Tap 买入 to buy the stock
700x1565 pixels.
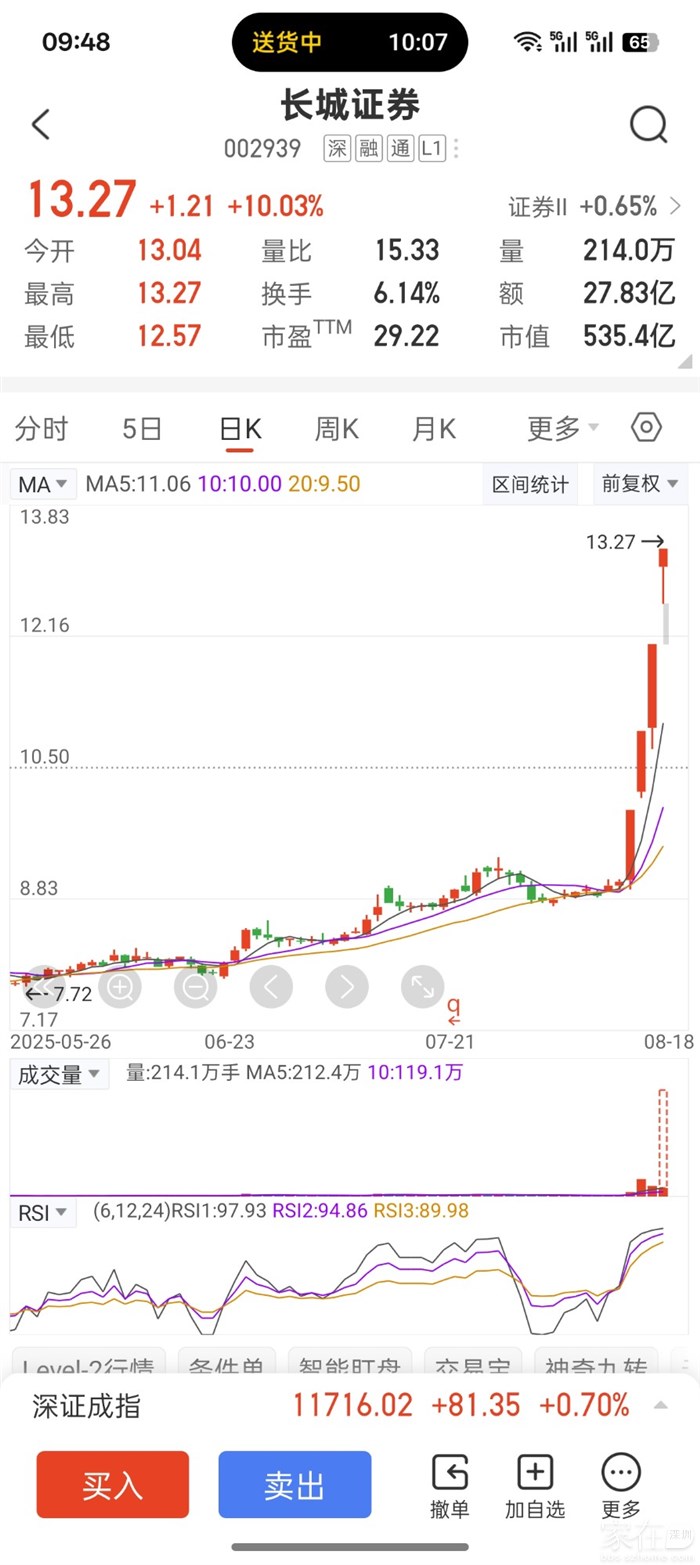pos(112,1484)
